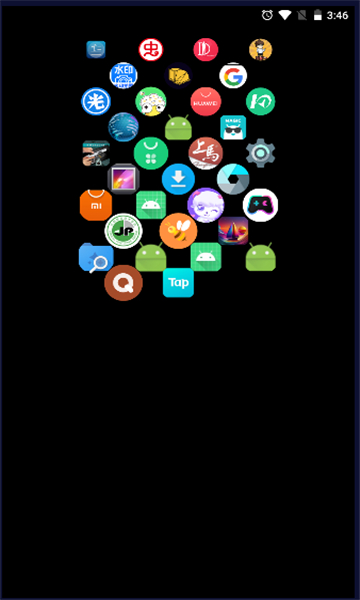360x600 pixels.
Task: Open the Settings gear icon
Action: (x=260, y=153)
